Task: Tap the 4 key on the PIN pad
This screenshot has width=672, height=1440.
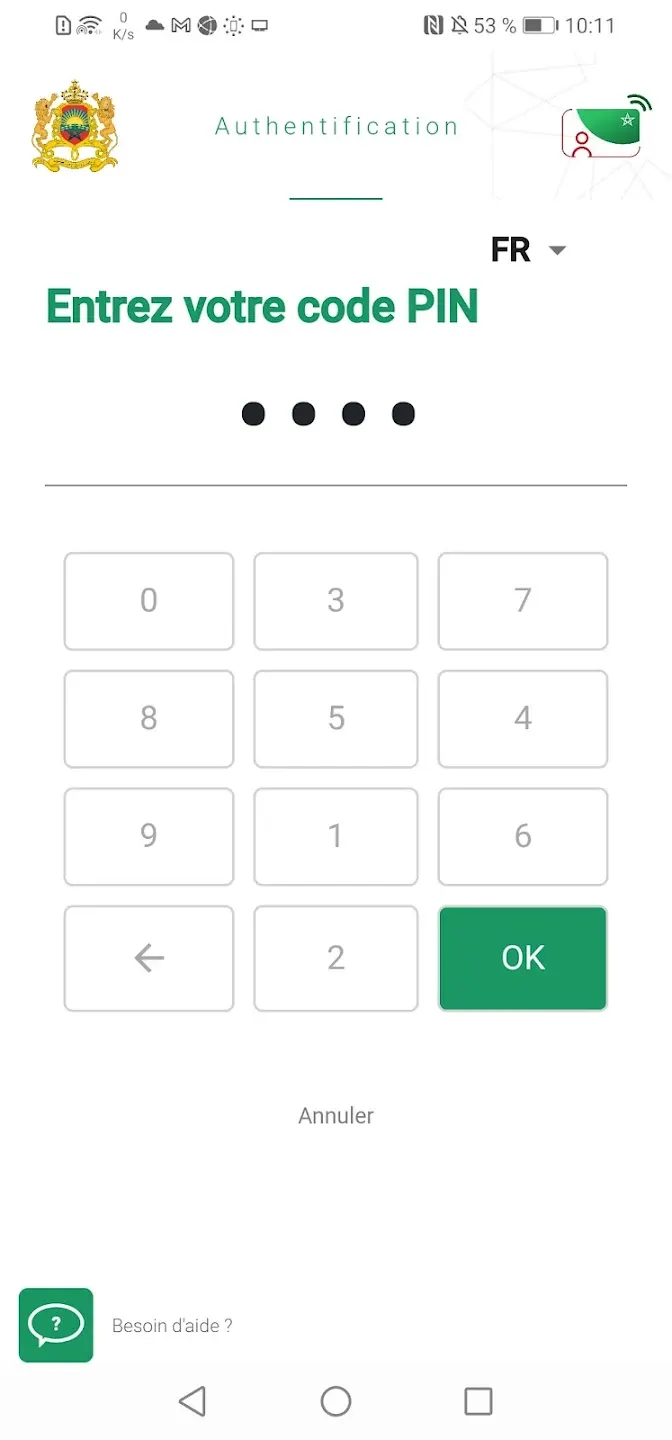Action: point(523,718)
